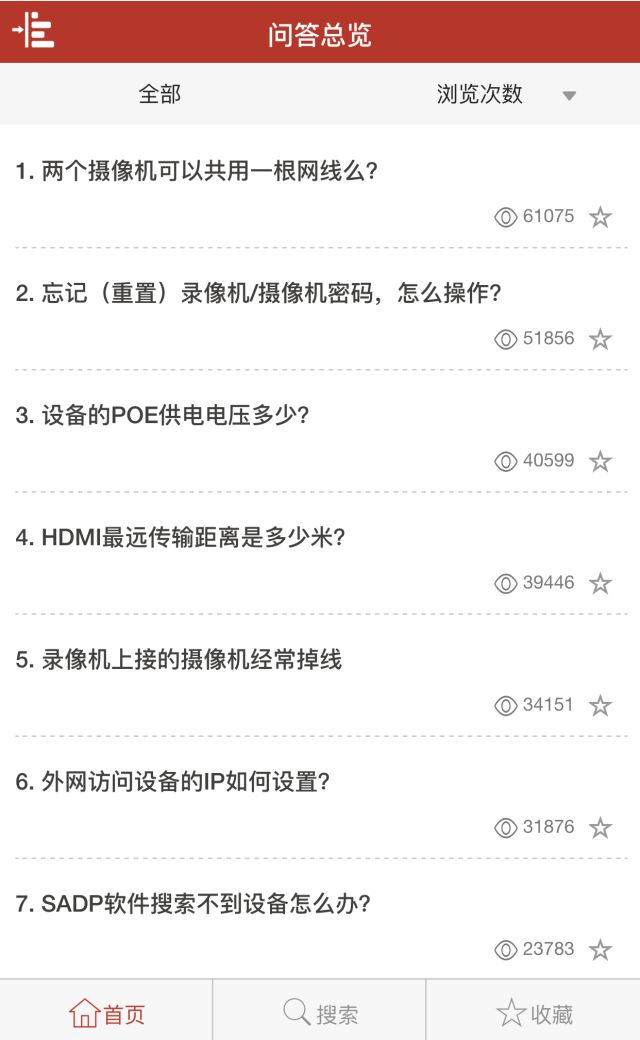This screenshot has width=640, height=1040.
Task: Favorite the HDMI transmission distance question
Action: pos(600,583)
